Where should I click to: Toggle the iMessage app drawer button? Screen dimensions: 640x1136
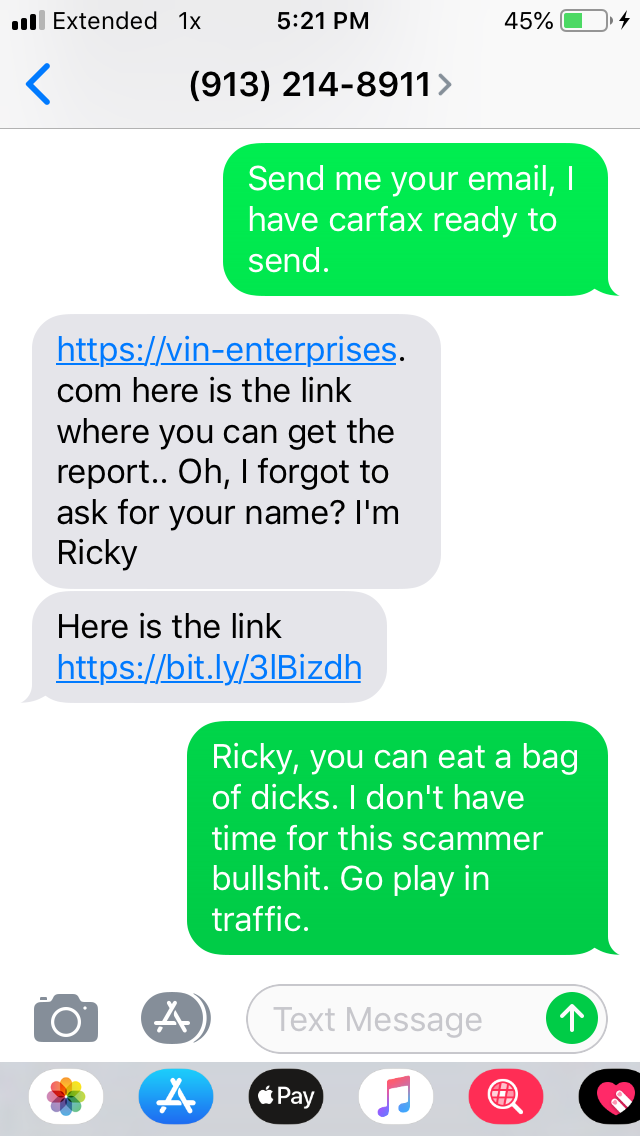pos(176,1019)
